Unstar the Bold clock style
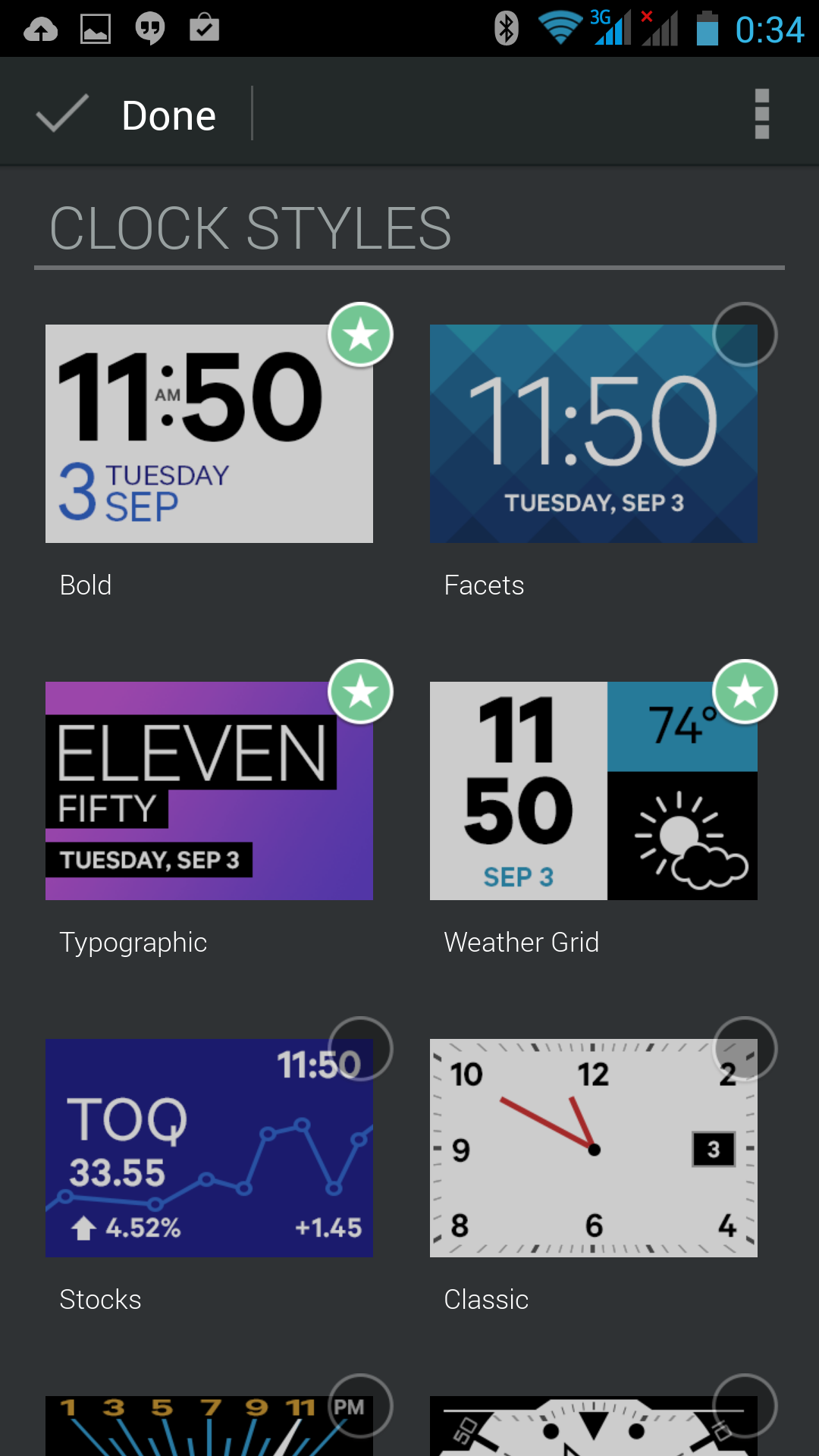Screen dimensions: 819x1456 (360, 334)
